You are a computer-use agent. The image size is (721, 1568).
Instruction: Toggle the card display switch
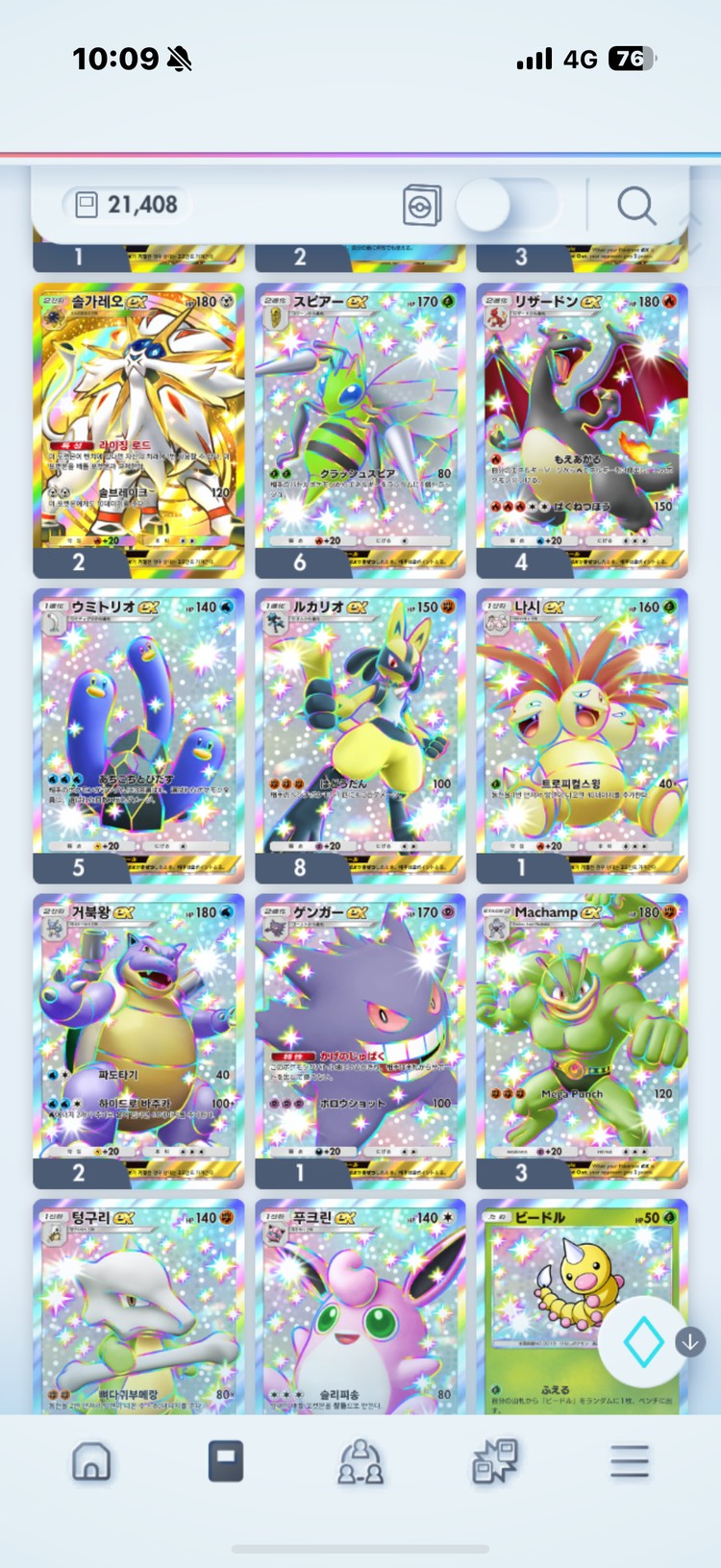[507, 206]
